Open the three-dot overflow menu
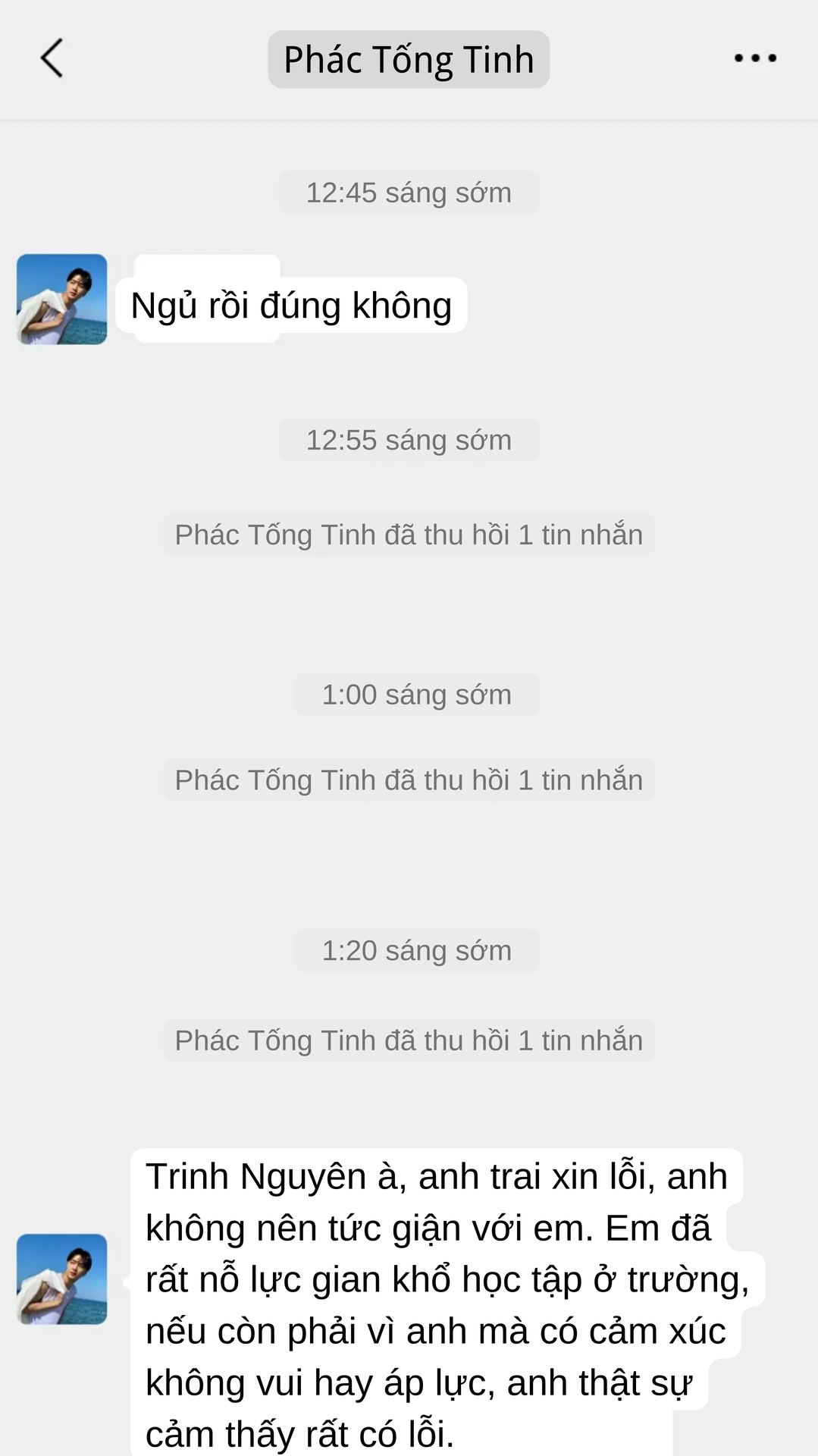The height and width of the screenshot is (1456, 818). 755,58
